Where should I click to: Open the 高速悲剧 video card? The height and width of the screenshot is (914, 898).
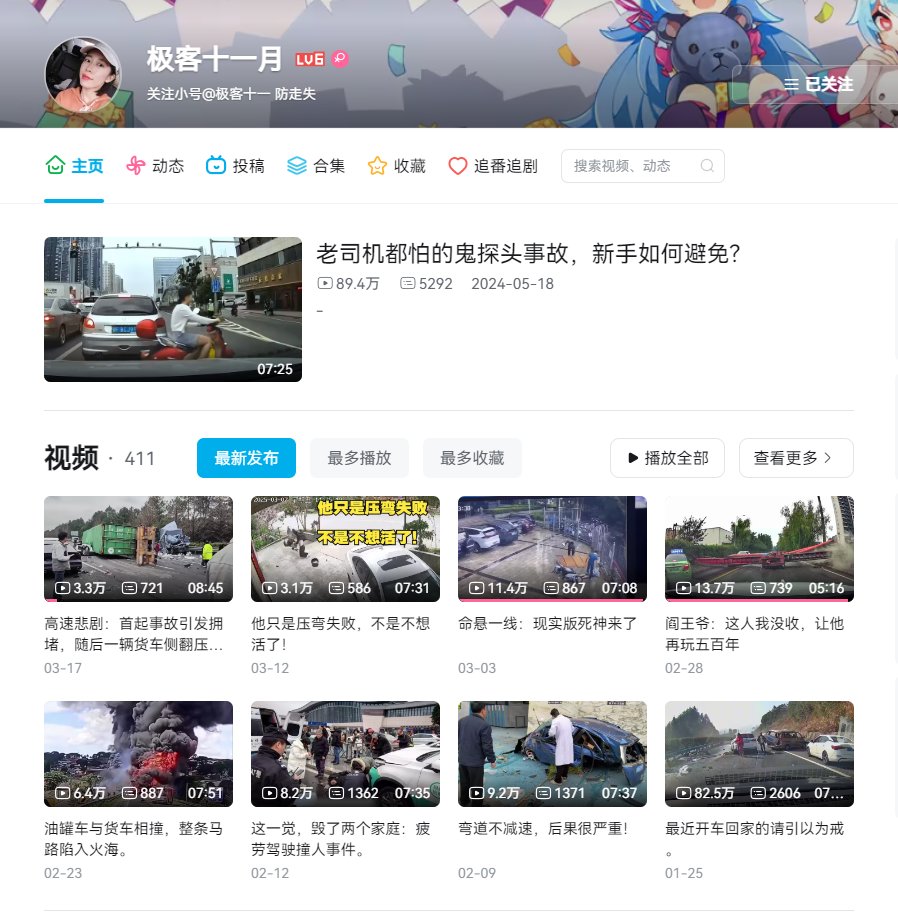[x=138, y=549]
